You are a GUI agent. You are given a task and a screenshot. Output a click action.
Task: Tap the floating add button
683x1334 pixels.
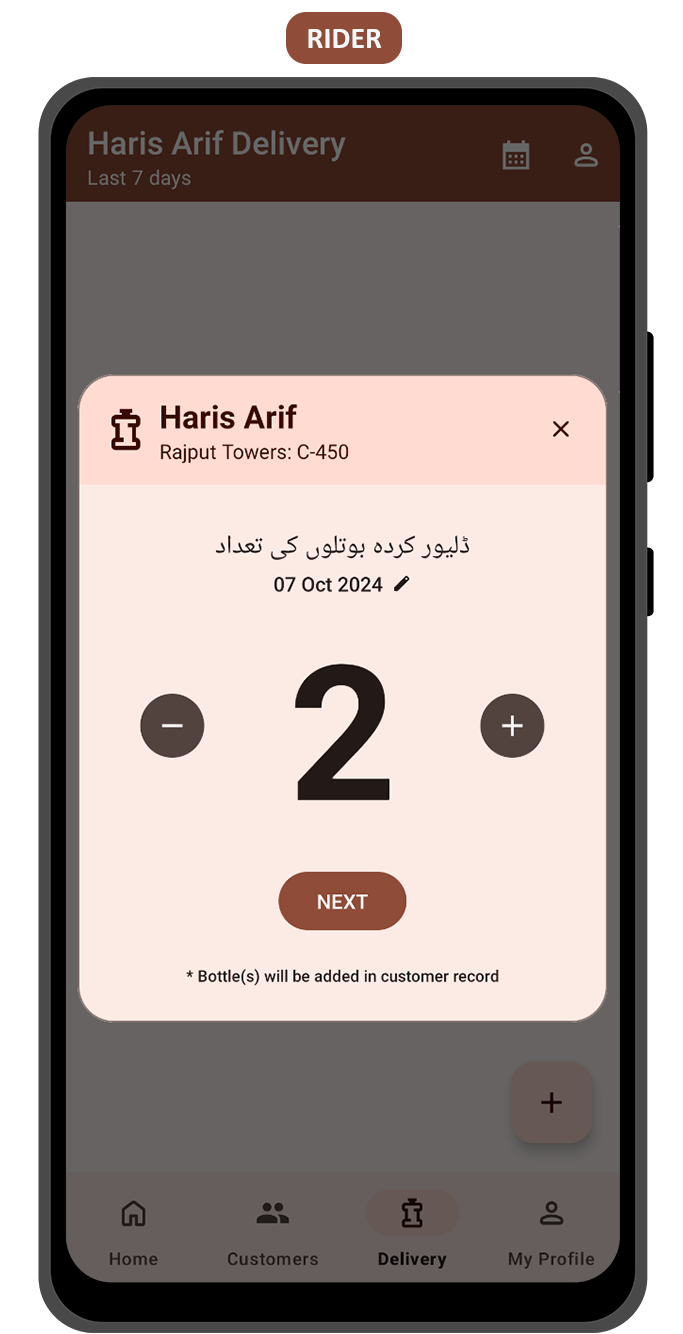(x=551, y=1102)
